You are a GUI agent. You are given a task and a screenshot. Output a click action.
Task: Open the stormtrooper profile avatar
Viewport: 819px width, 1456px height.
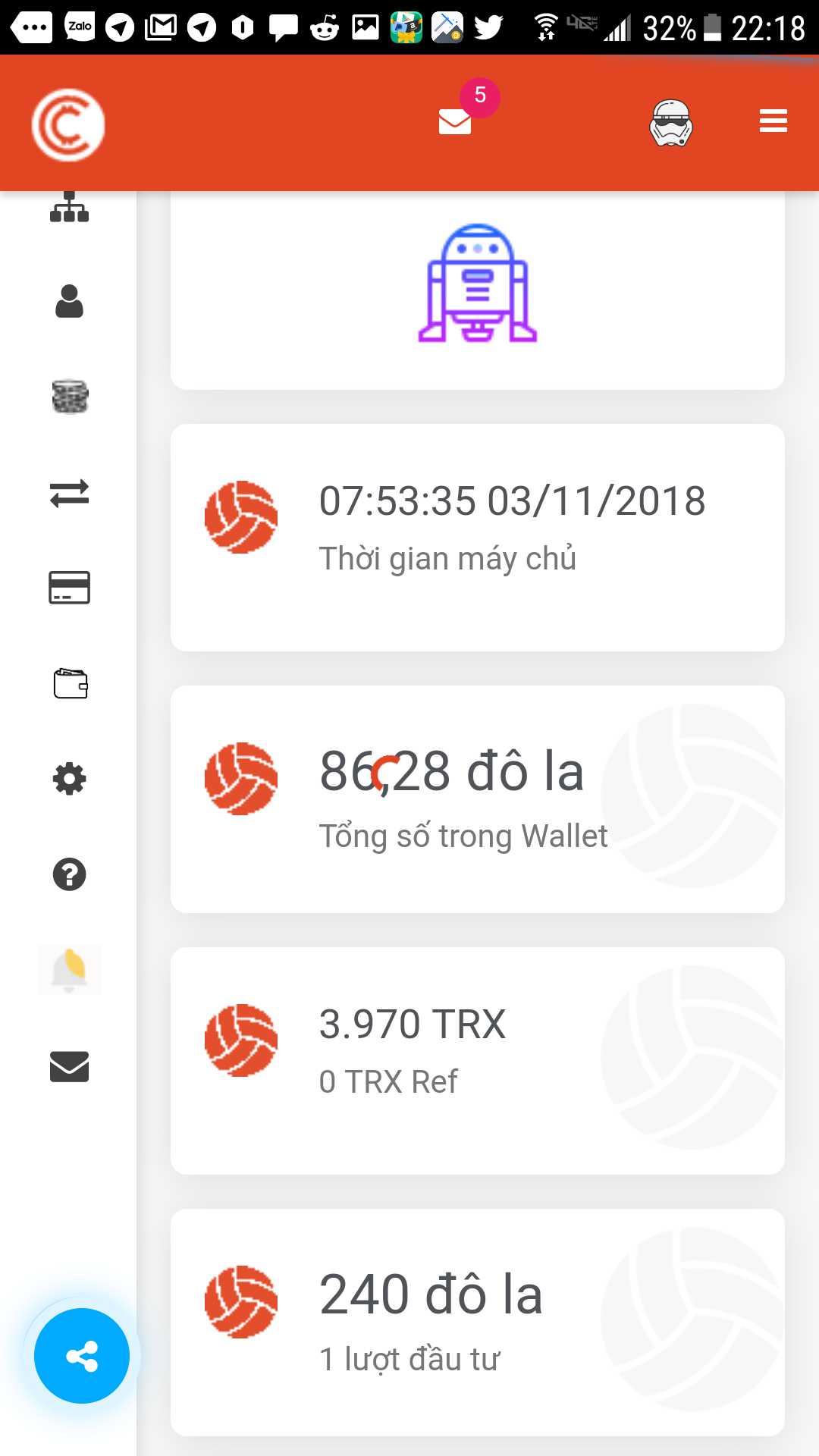point(671,123)
